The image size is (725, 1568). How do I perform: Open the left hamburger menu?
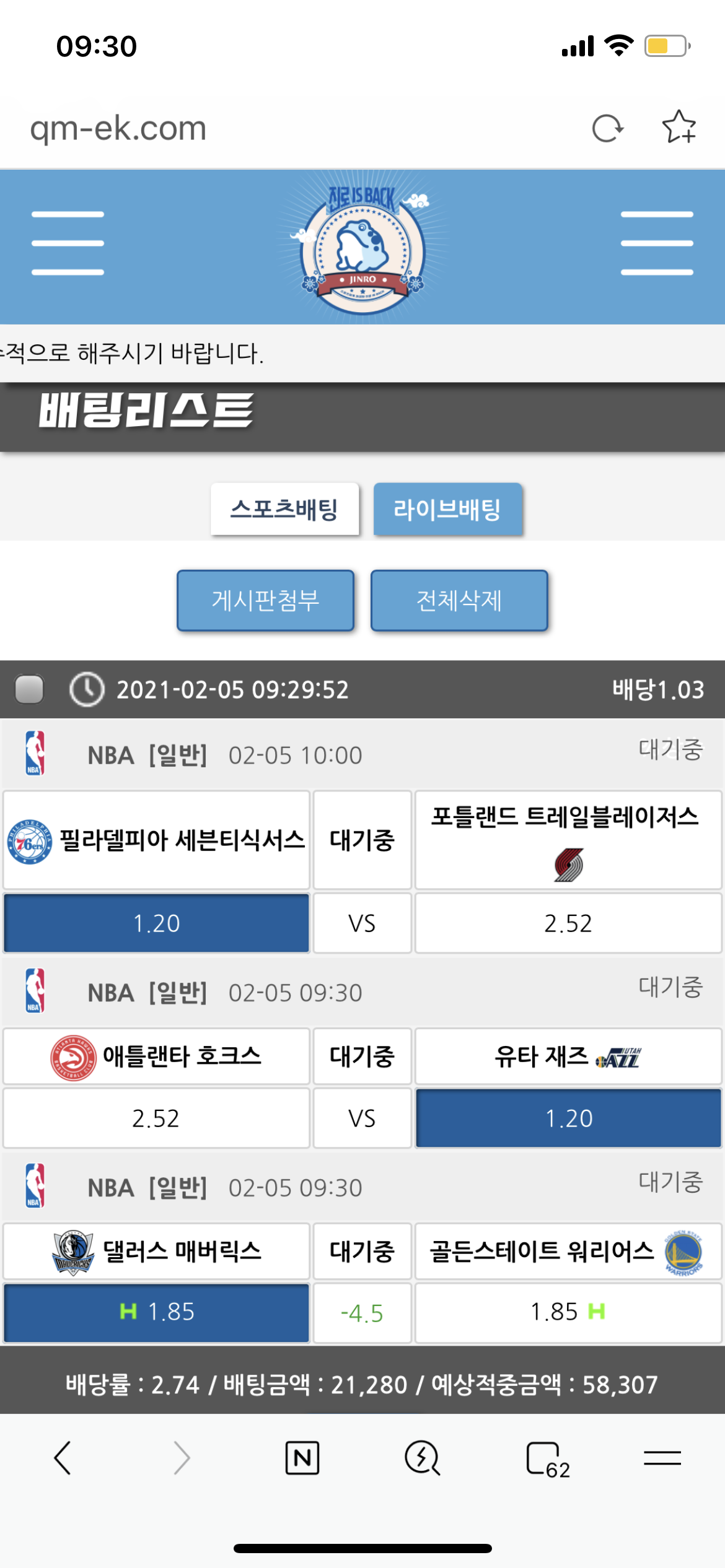(68, 243)
